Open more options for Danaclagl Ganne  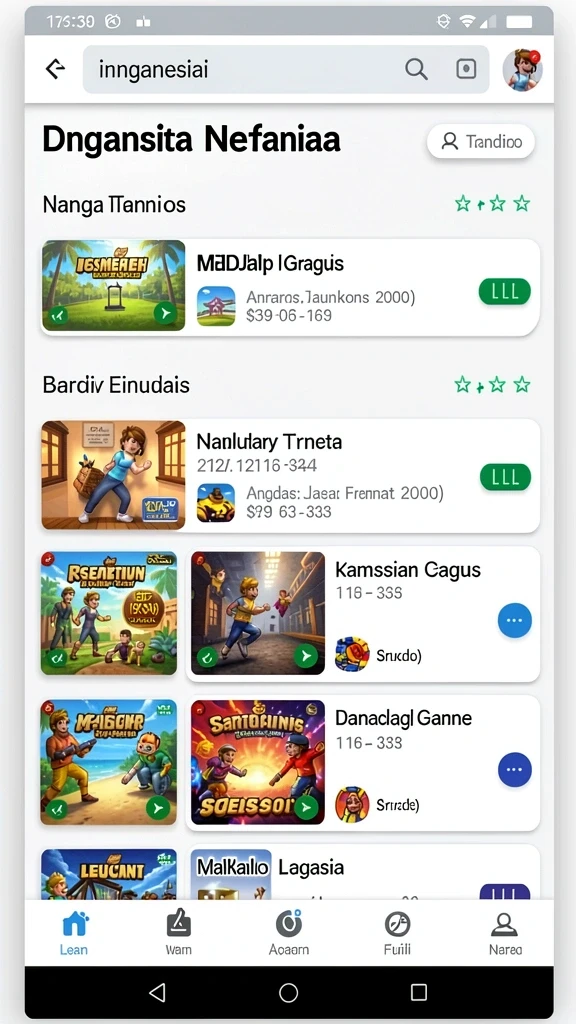pos(515,769)
